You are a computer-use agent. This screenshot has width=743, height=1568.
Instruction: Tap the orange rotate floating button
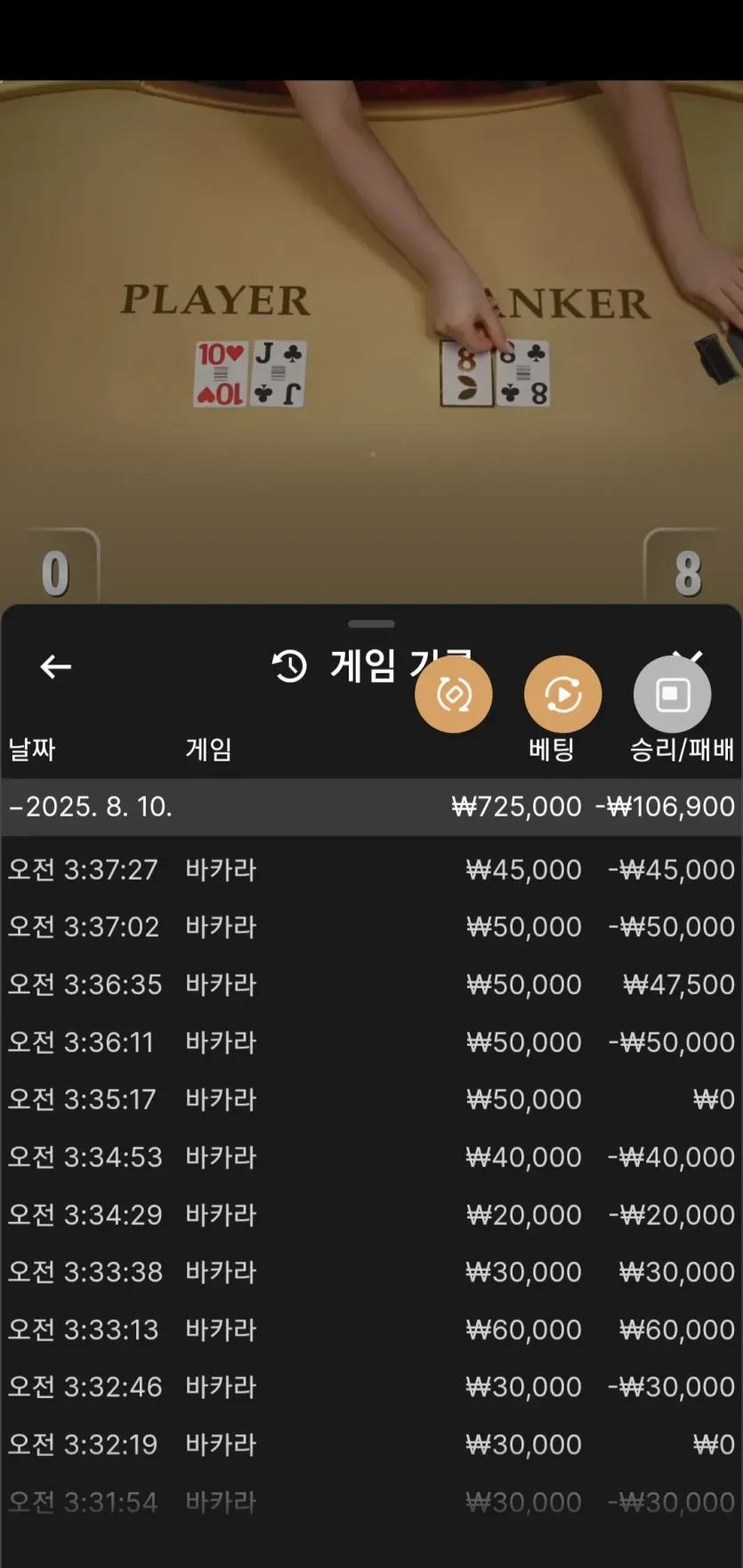point(454,695)
